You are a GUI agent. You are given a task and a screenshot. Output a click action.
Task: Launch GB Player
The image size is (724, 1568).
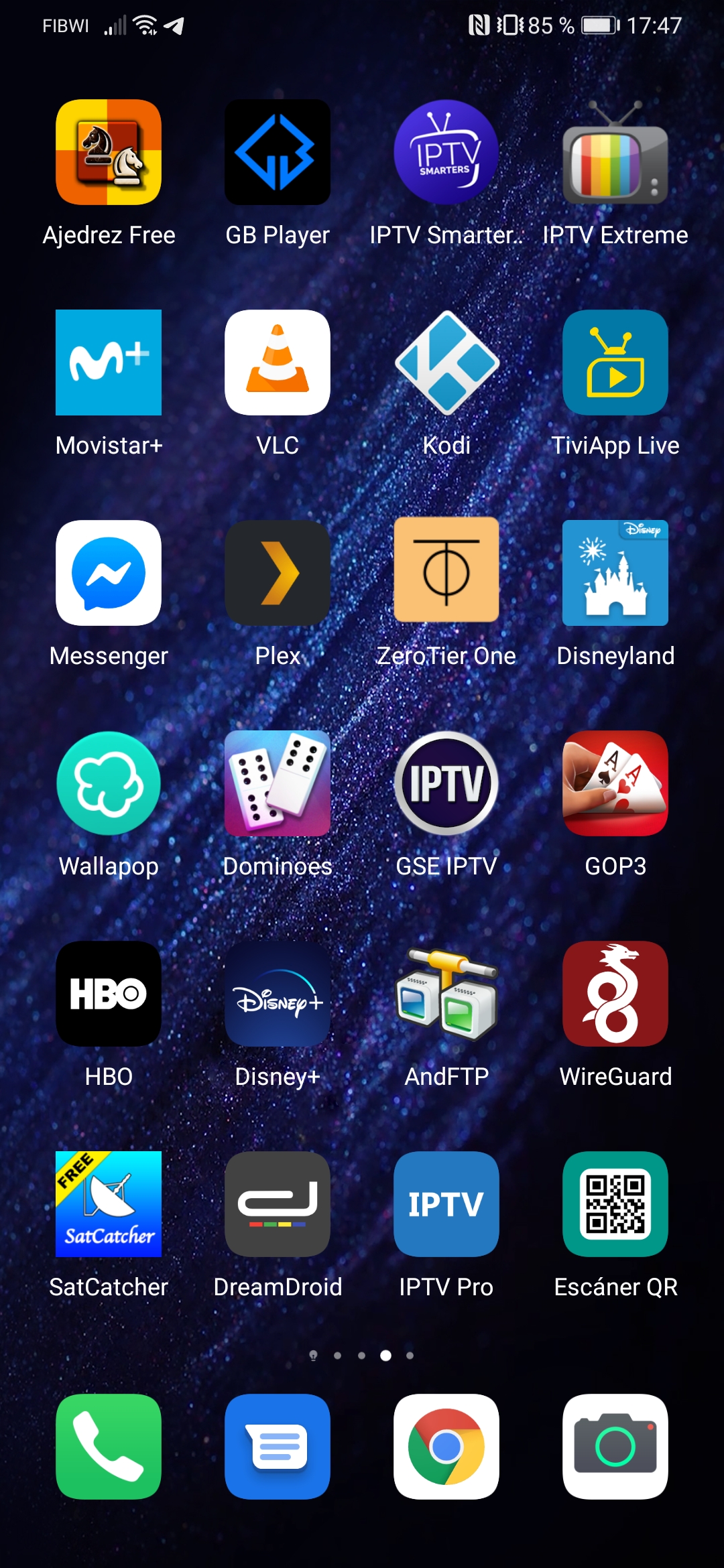(x=278, y=152)
